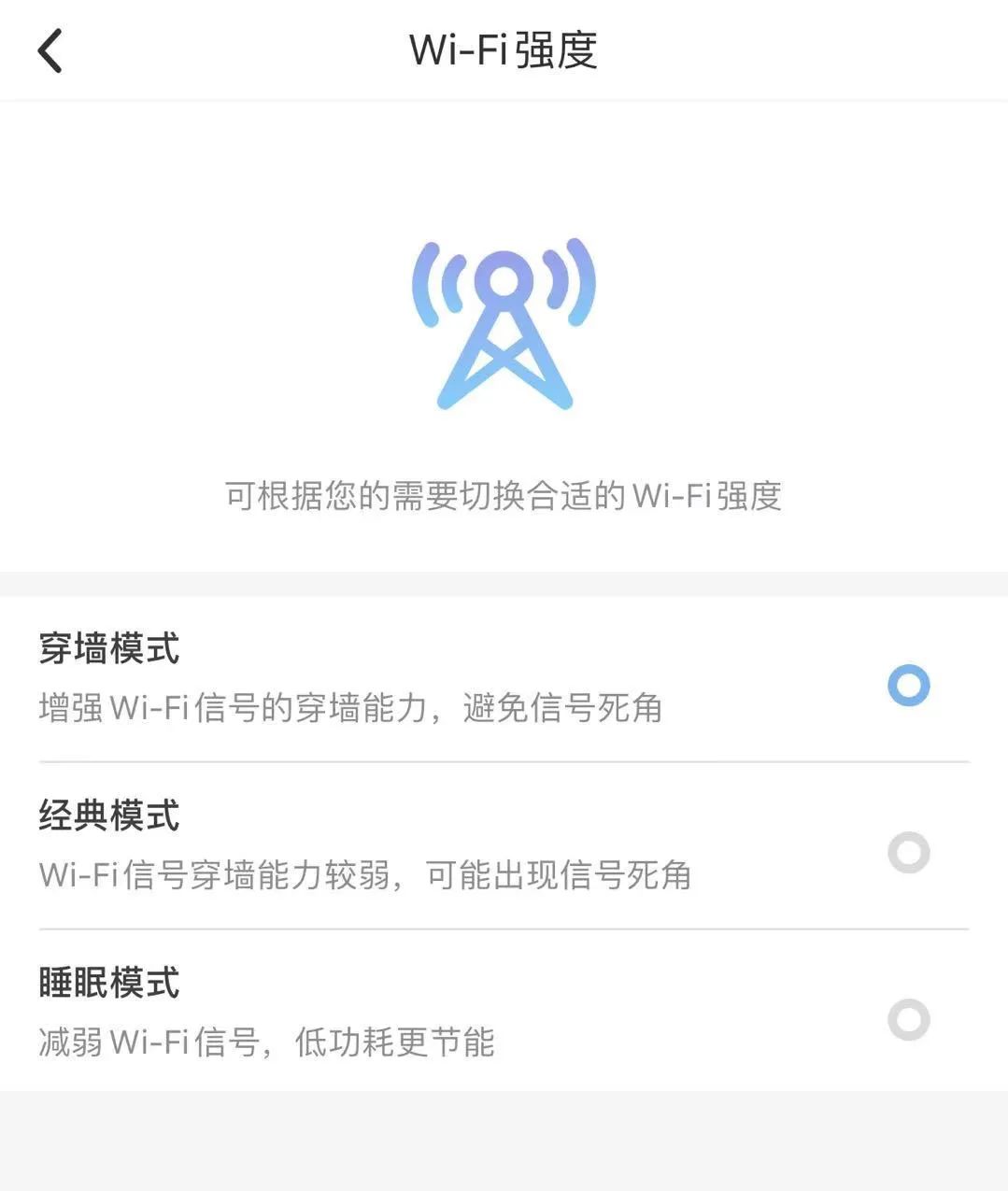Image resolution: width=1008 pixels, height=1191 pixels.
Task: Click the Wi-Fi signal tower icon
Action: (x=504, y=322)
